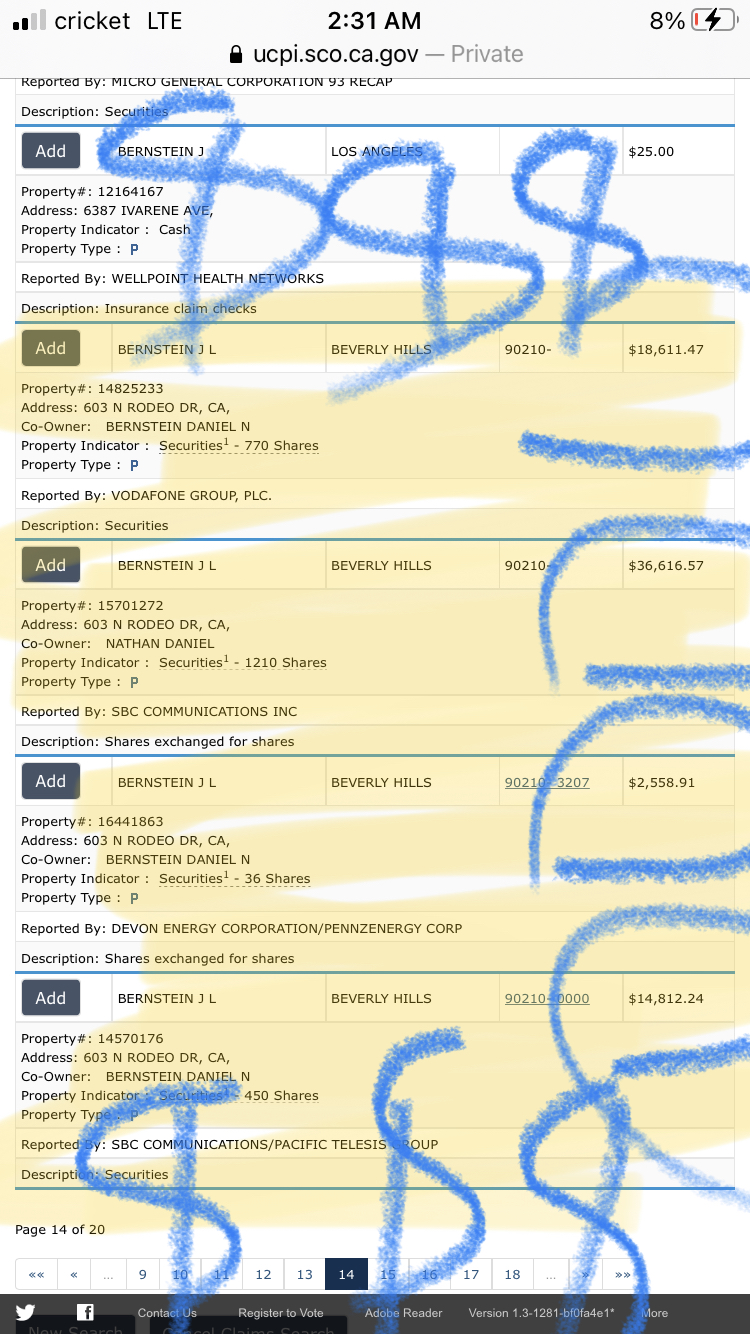Open the Facebook icon in the footer
Image resolution: width=750 pixels, height=1334 pixels.
click(85, 1313)
